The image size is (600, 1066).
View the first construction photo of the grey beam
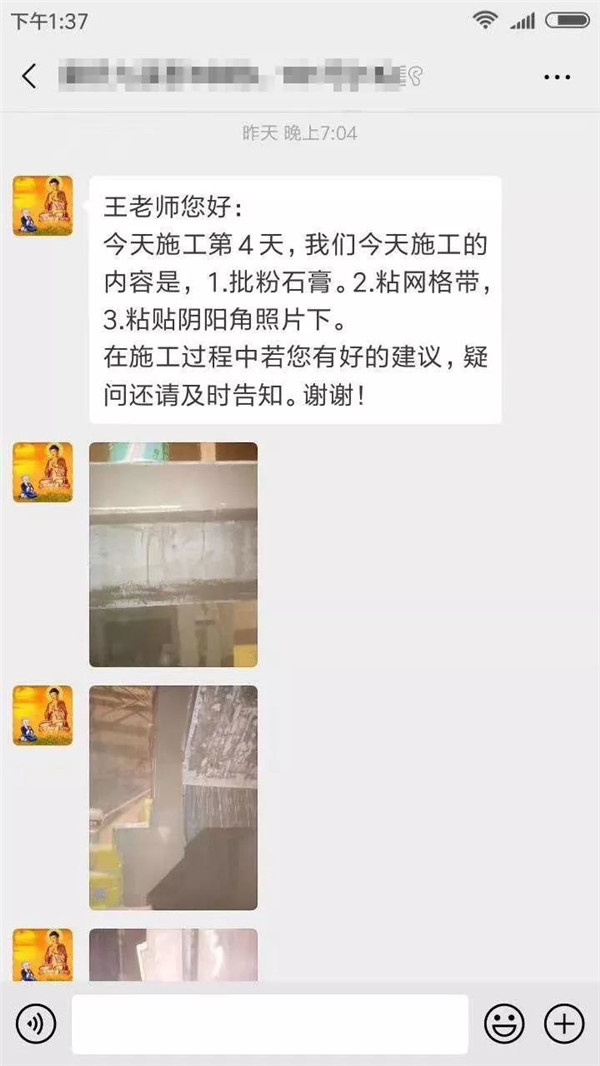pyautogui.click(x=173, y=554)
